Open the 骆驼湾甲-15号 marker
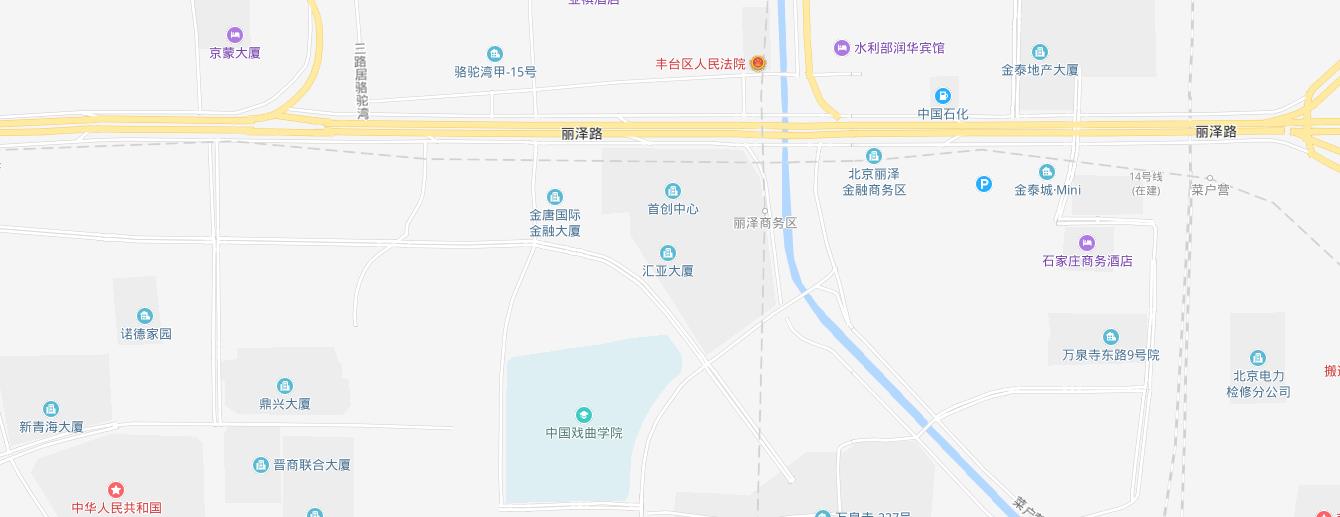The width and height of the screenshot is (1340, 517). (494, 54)
